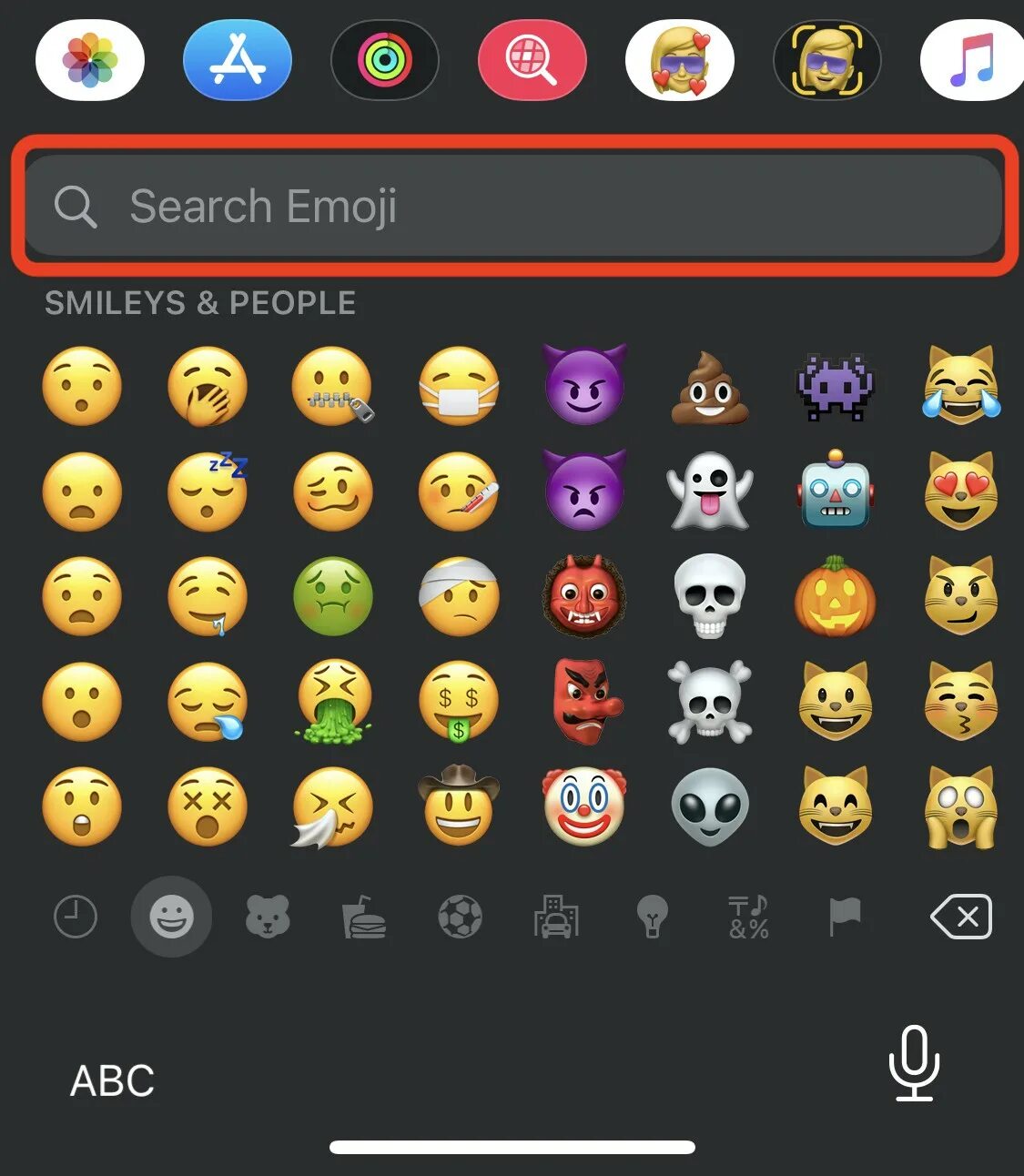Open the Photos app in iMessage bar
1024x1176 pixels.
(x=90, y=60)
